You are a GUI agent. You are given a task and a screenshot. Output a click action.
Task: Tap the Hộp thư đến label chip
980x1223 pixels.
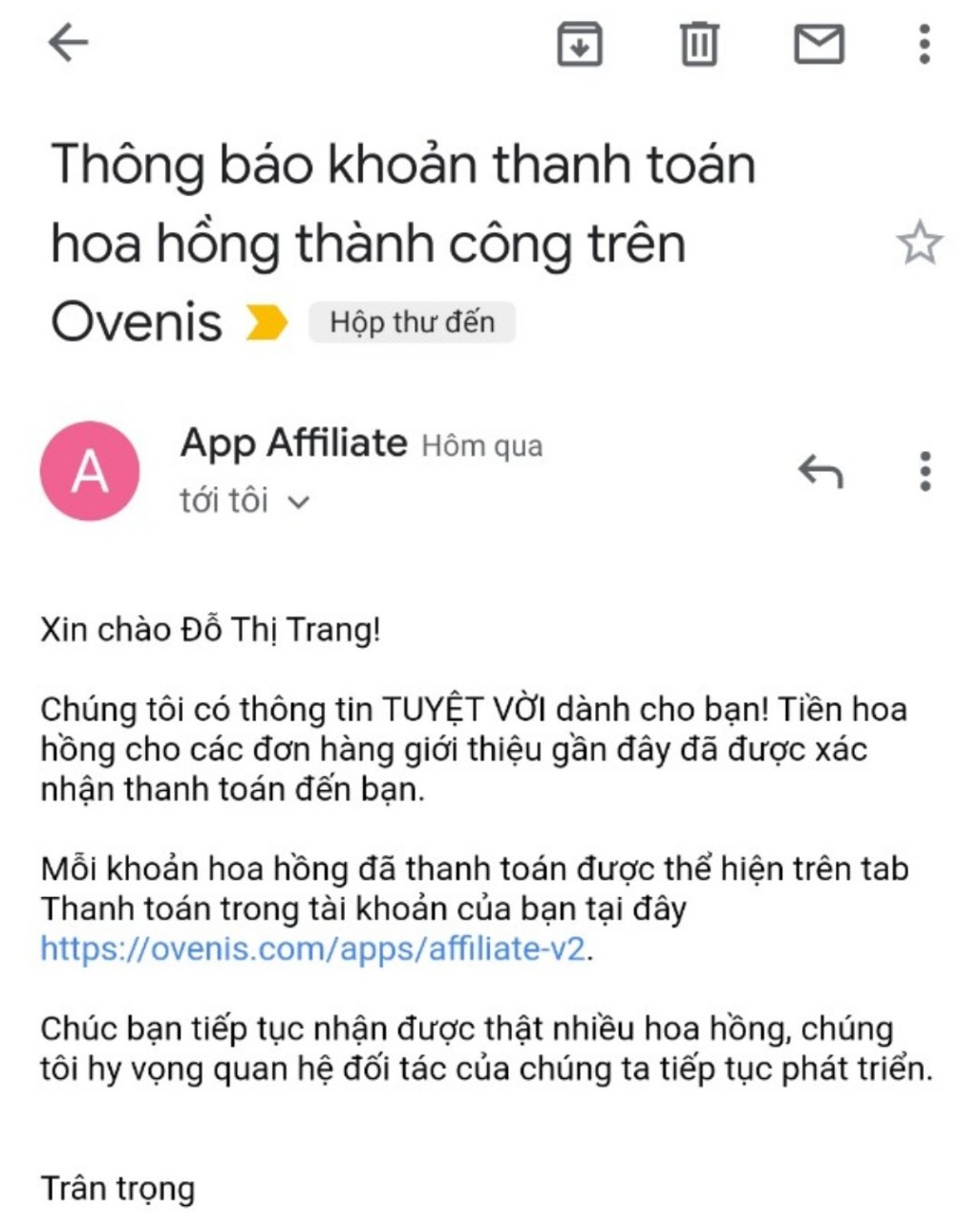tap(412, 322)
